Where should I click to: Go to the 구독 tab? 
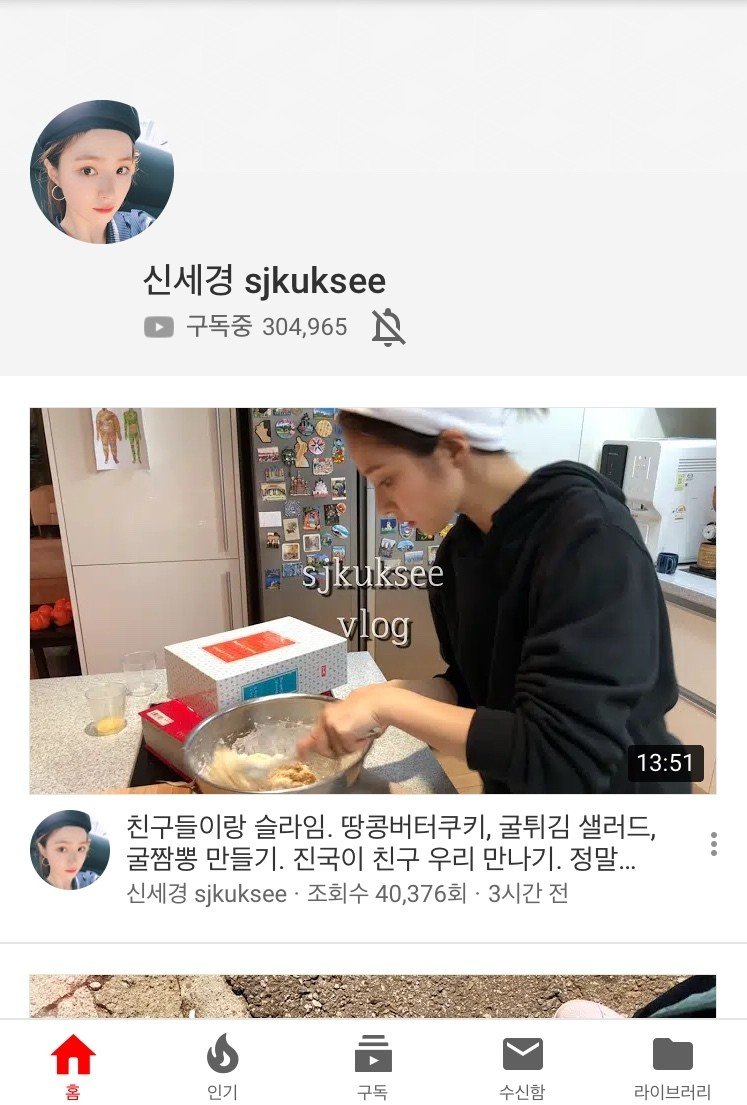point(372,1065)
